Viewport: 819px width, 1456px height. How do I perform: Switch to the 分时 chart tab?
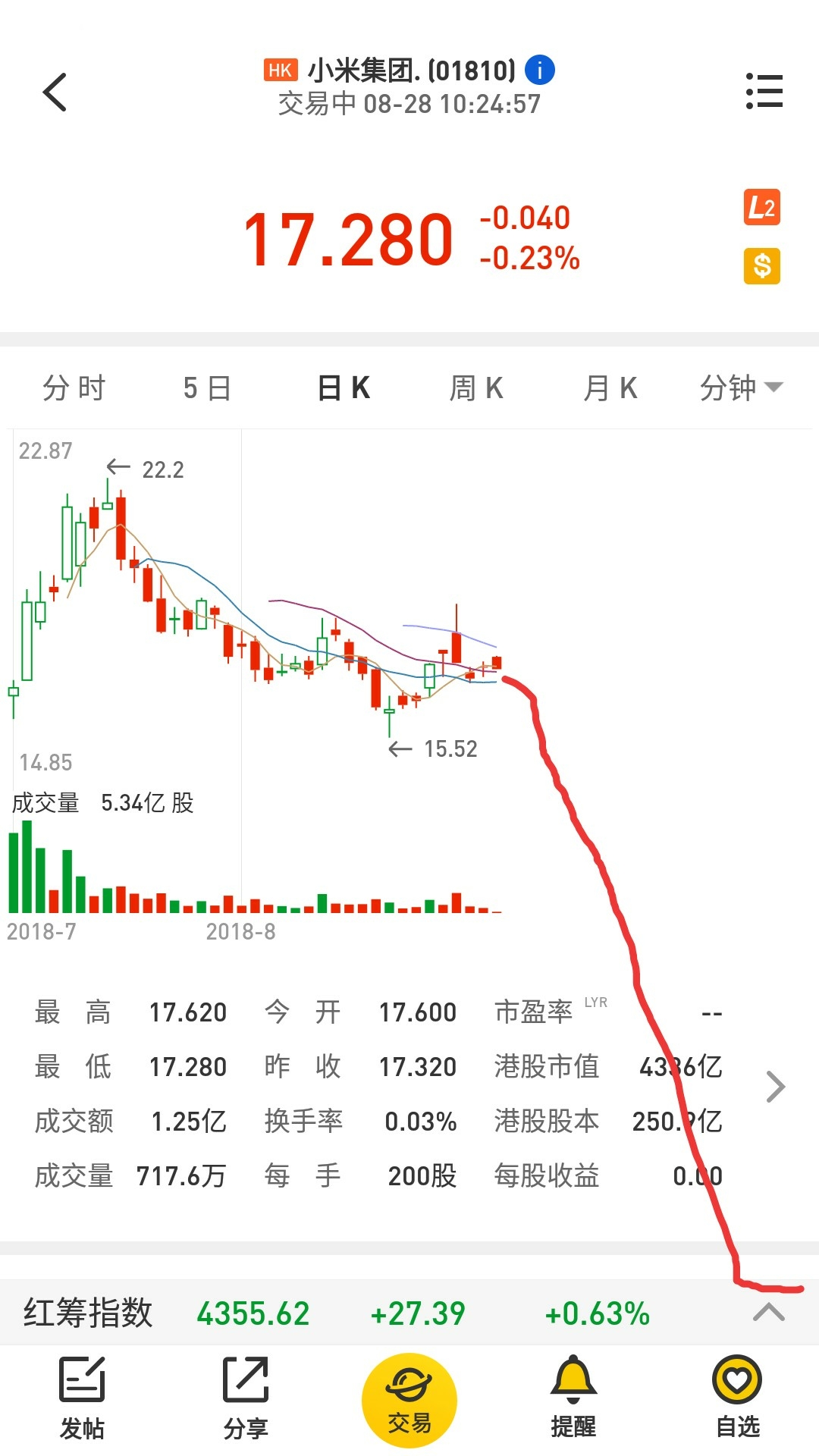pos(74,388)
